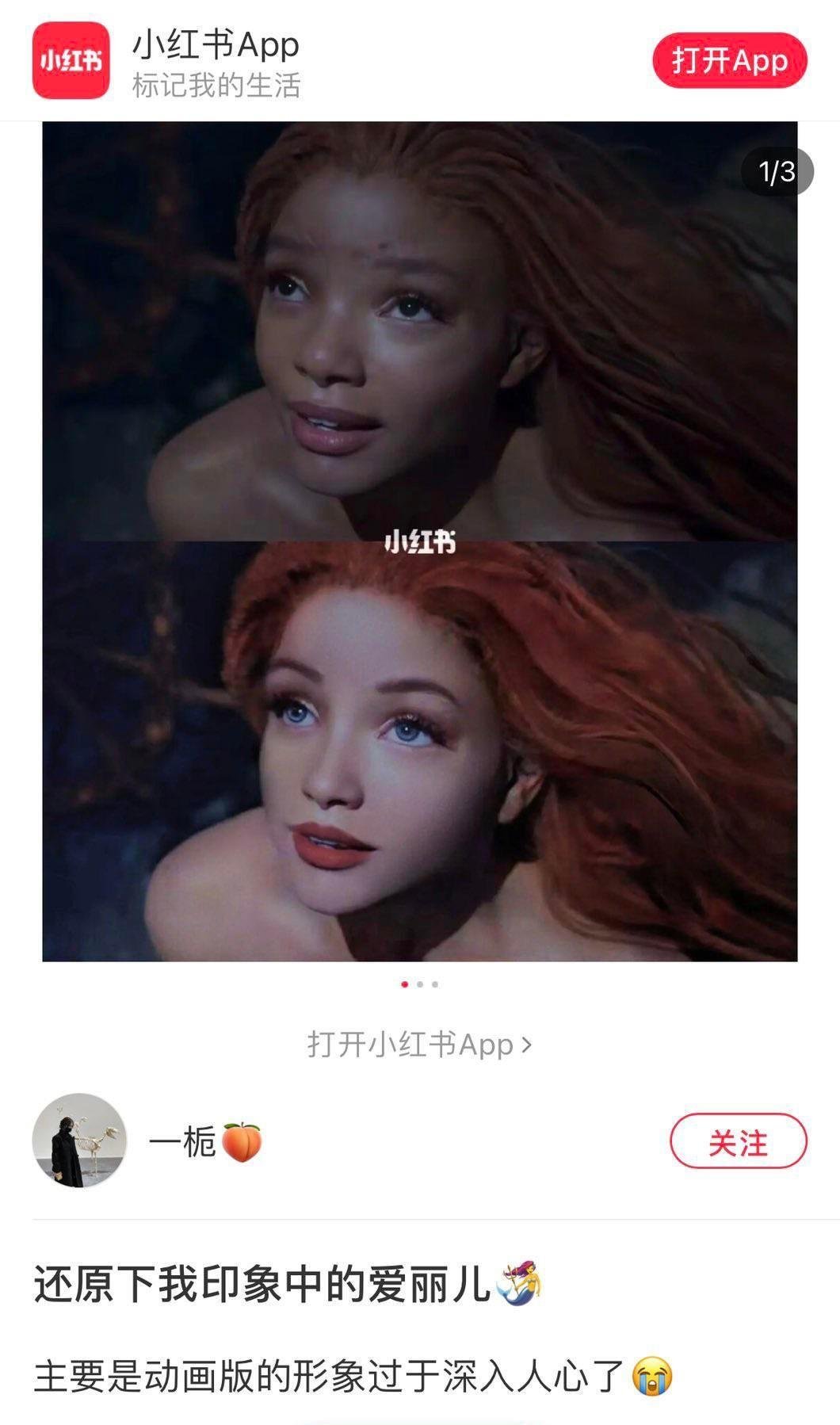Open the 打开小红书App link
Screen dimensions: 840x1425
pos(419,1045)
